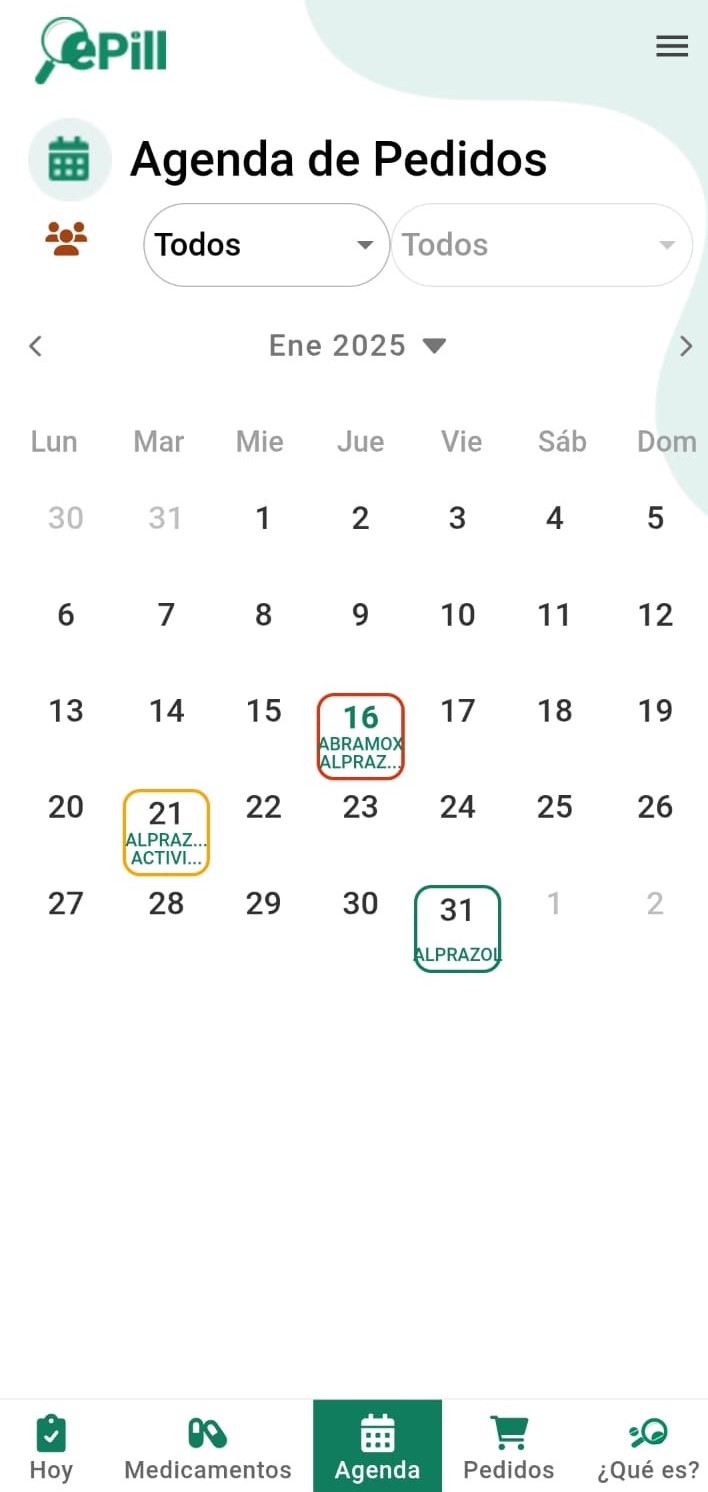Select day 16 with ABRAMOX order
The height and width of the screenshot is (1492, 708).
(360, 737)
